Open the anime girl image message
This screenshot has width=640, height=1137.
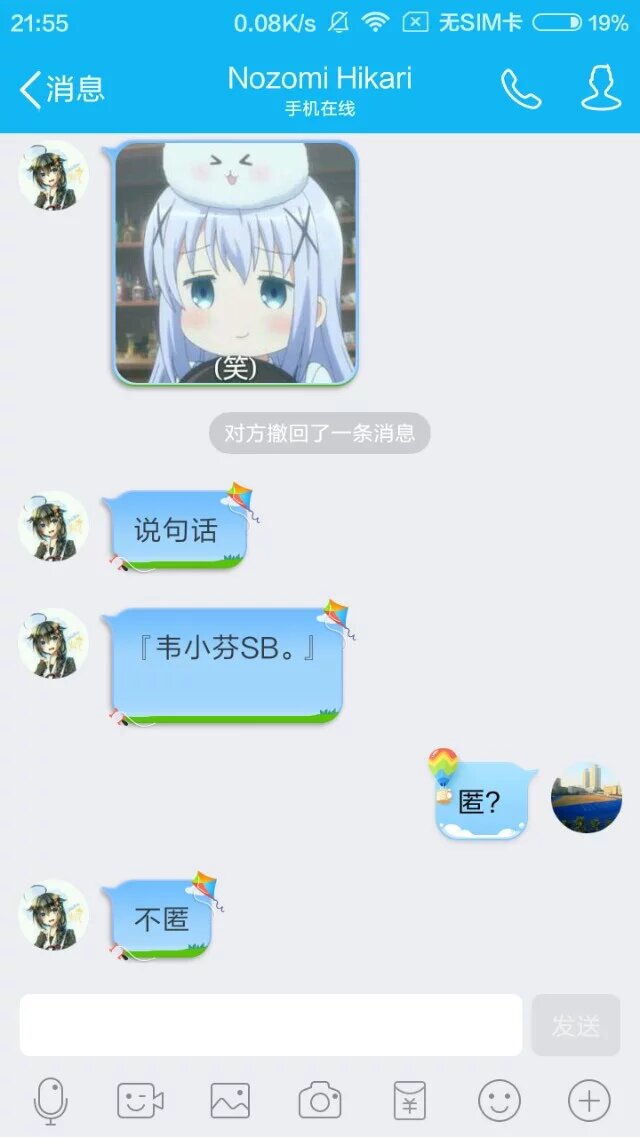[236, 263]
